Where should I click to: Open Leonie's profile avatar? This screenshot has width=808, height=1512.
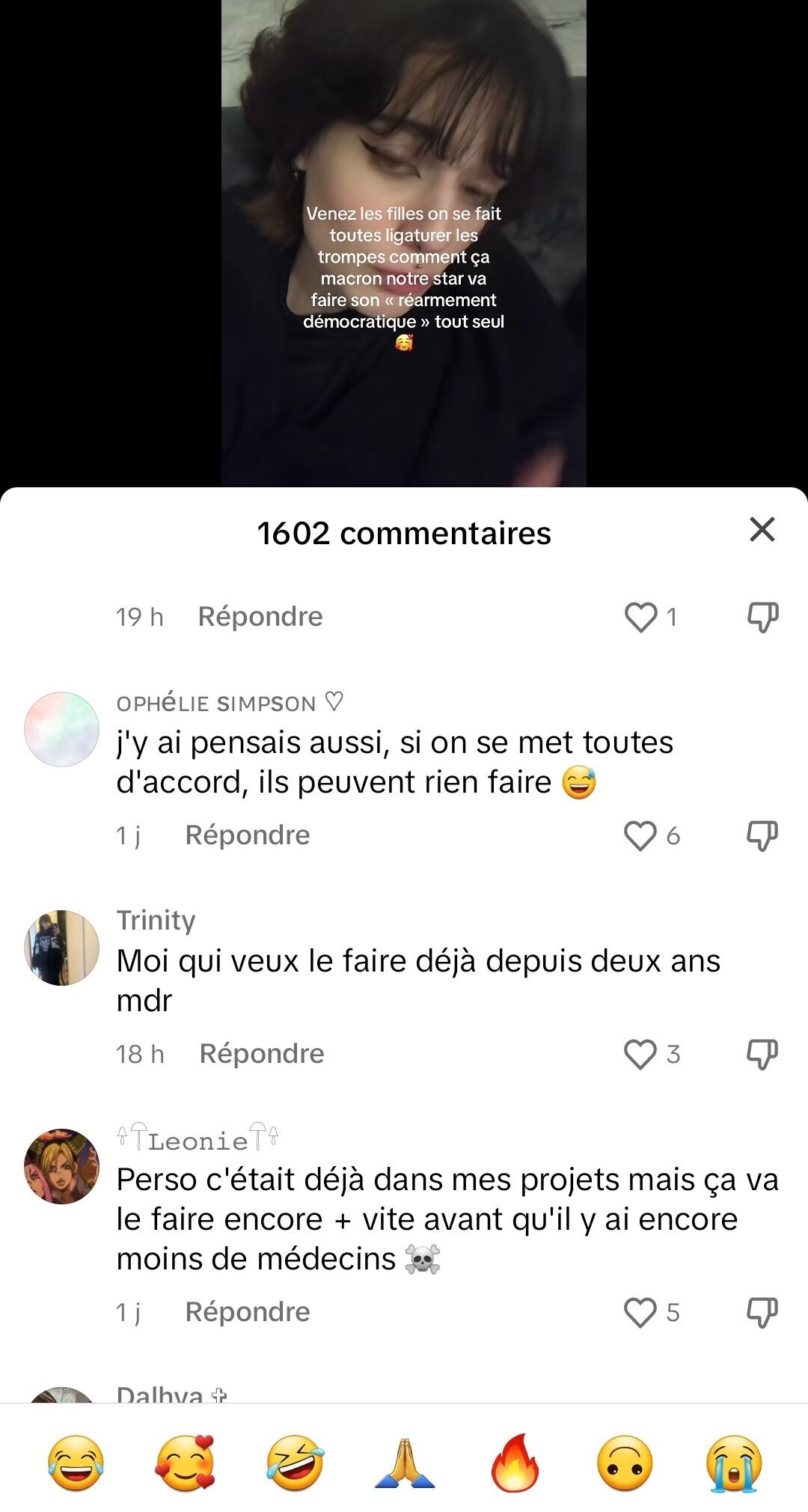(x=62, y=1166)
